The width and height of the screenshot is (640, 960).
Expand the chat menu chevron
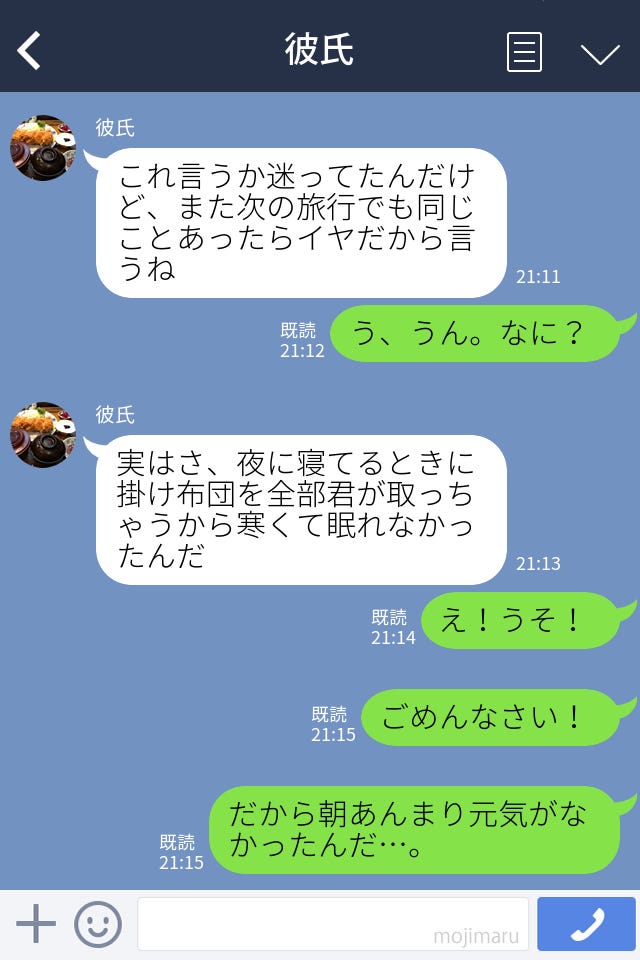coord(600,53)
